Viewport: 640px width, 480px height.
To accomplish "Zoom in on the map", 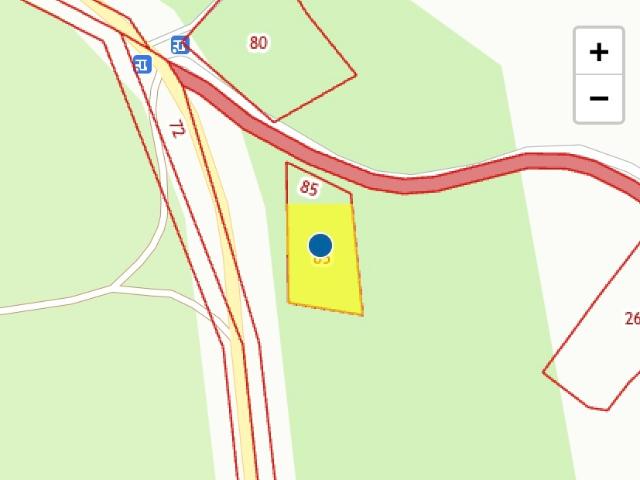I will tap(598, 52).
